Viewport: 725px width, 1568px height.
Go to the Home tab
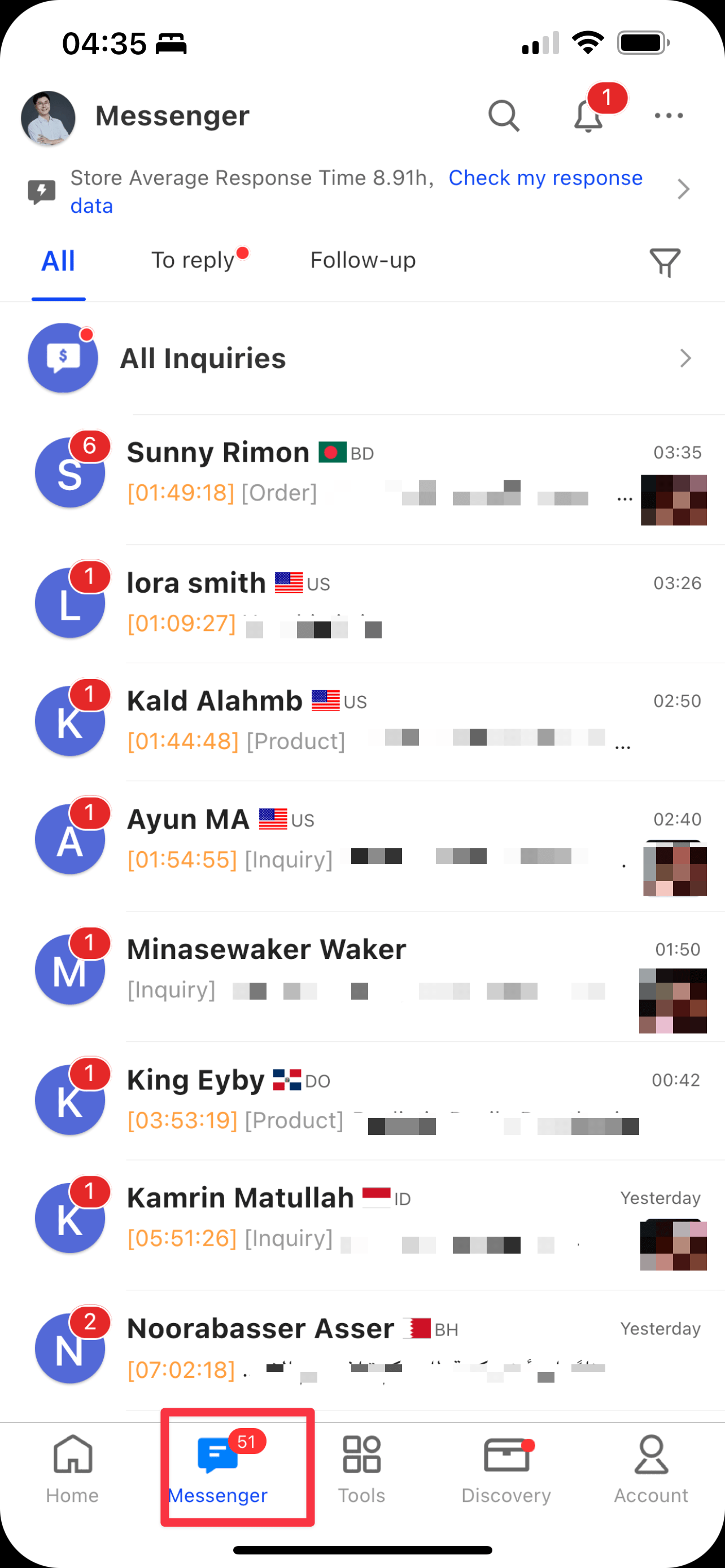point(72,1468)
